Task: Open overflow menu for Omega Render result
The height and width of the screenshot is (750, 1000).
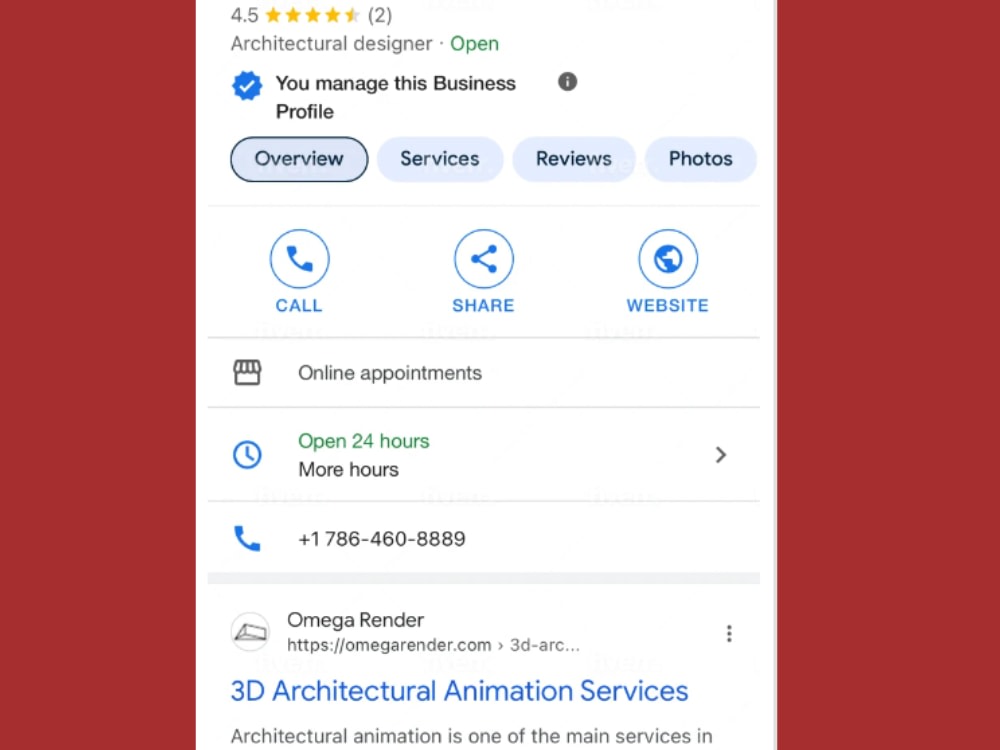Action: click(729, 633)
